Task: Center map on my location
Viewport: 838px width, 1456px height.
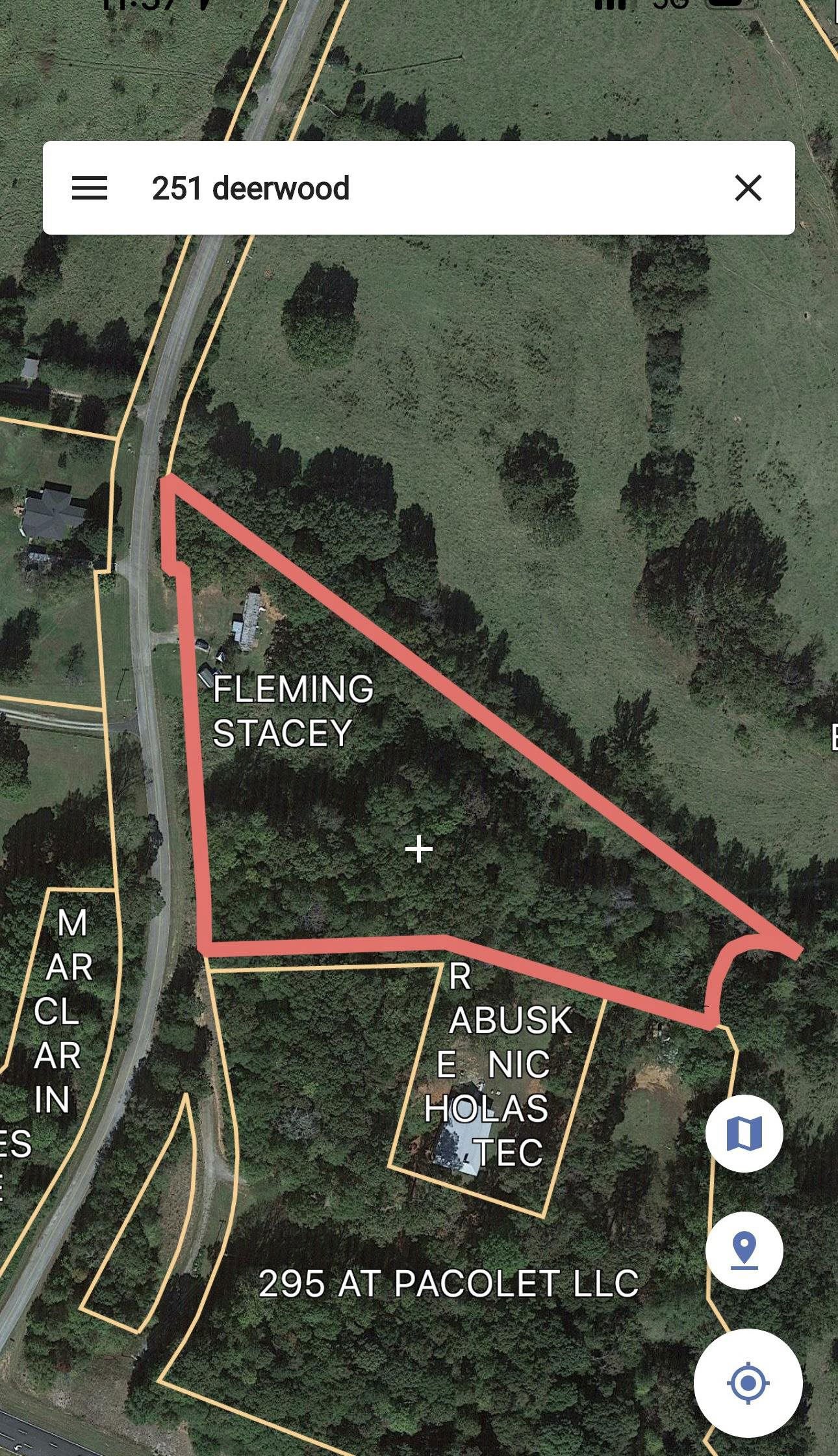Action: coord(748,1383)
